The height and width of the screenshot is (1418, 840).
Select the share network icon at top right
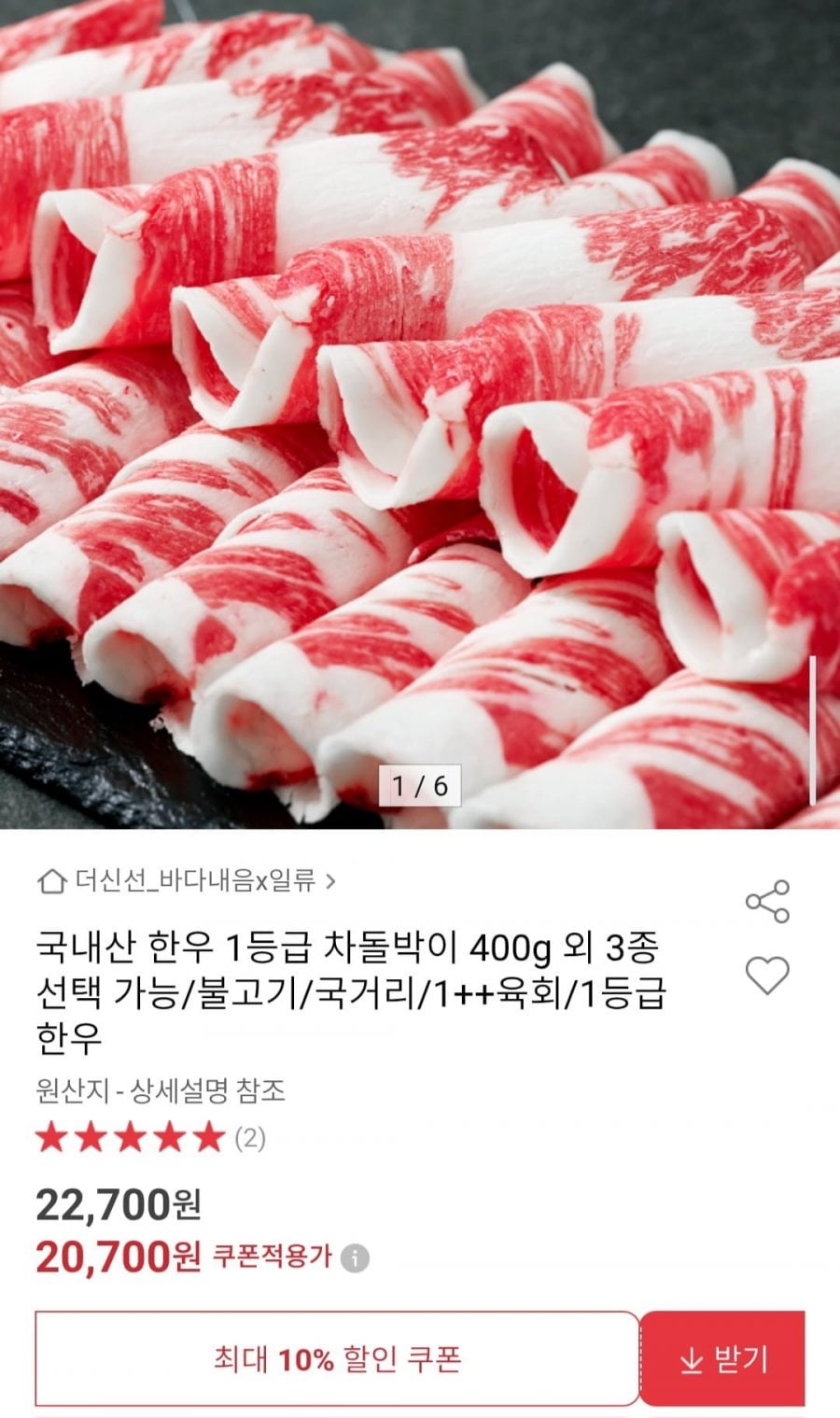pos(765,901)
